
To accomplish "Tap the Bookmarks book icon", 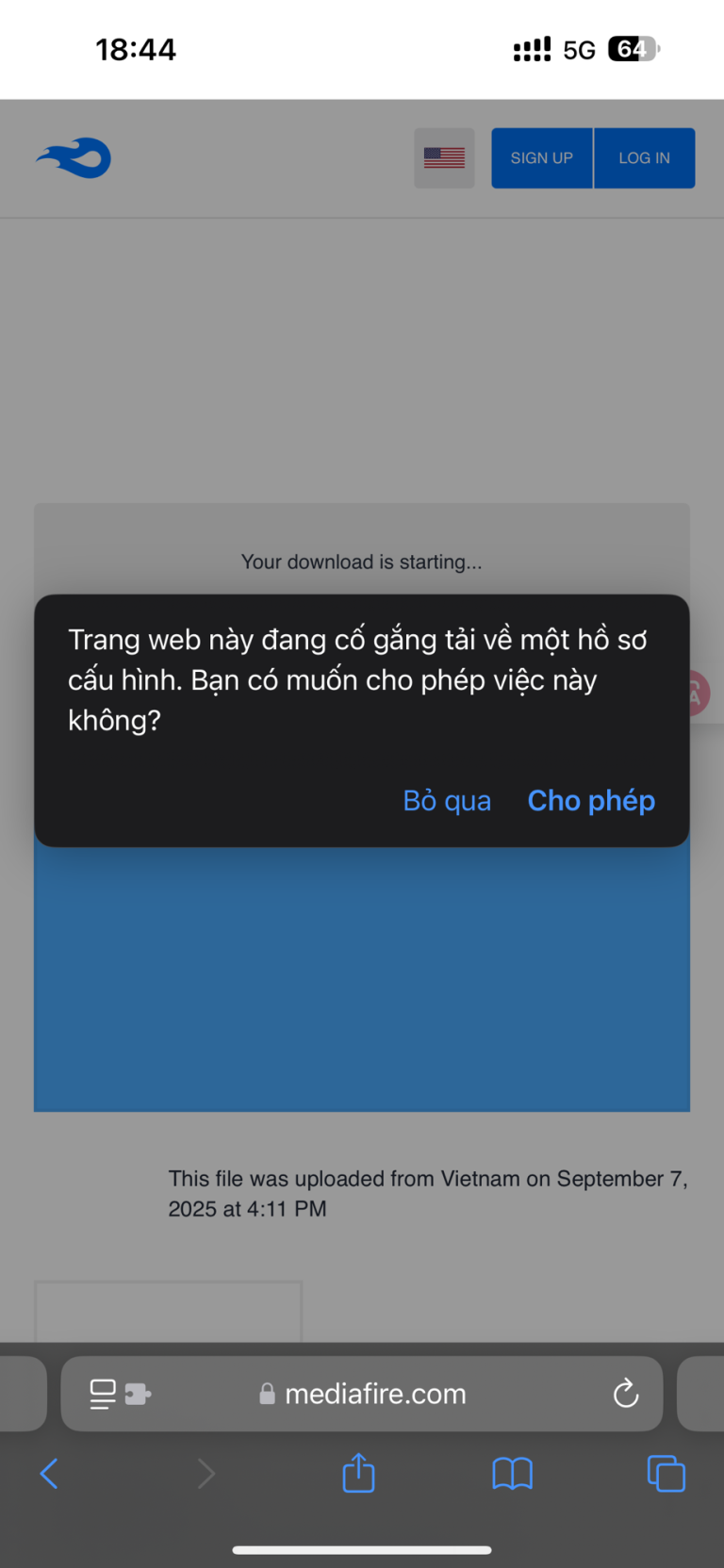I will (x=512, y=1474).
